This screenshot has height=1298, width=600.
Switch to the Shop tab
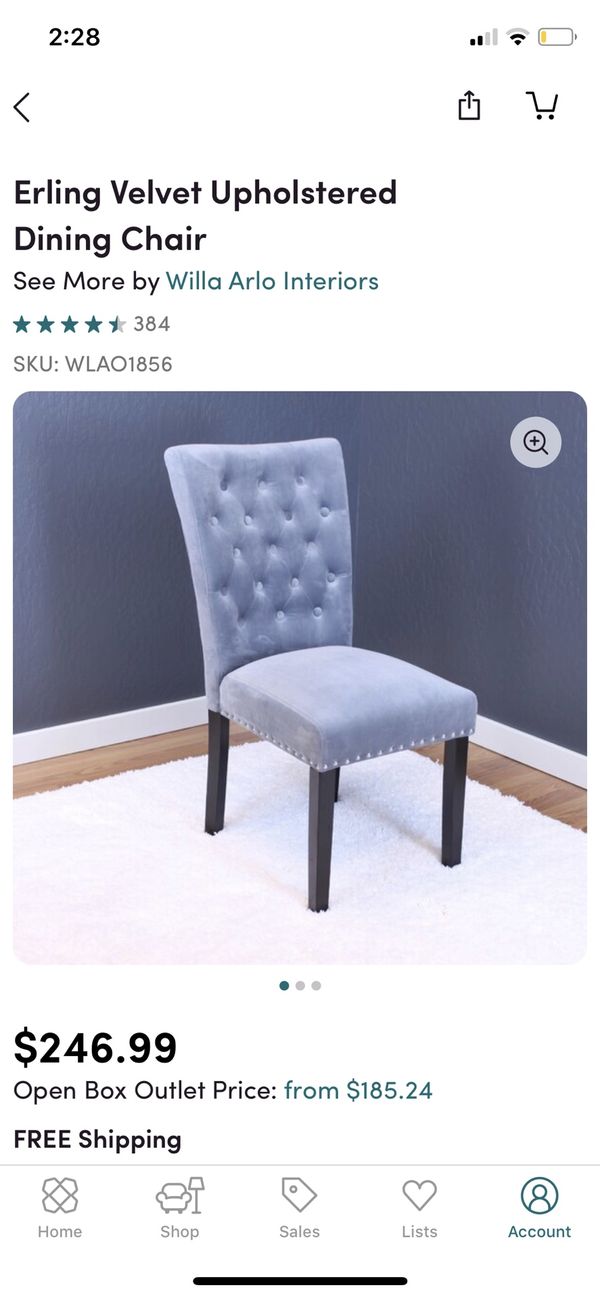180,1208
